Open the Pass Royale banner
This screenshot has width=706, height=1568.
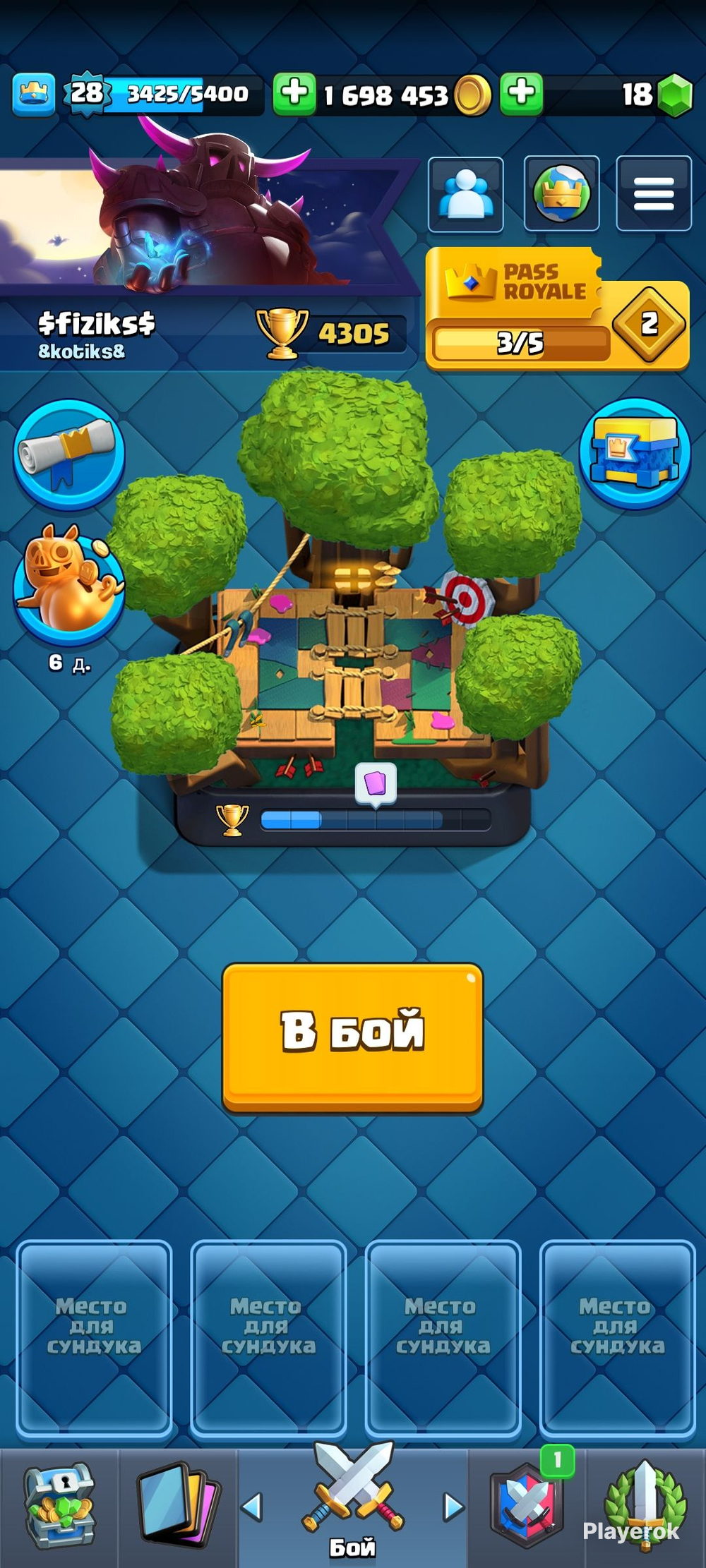(x=557, y=309)
